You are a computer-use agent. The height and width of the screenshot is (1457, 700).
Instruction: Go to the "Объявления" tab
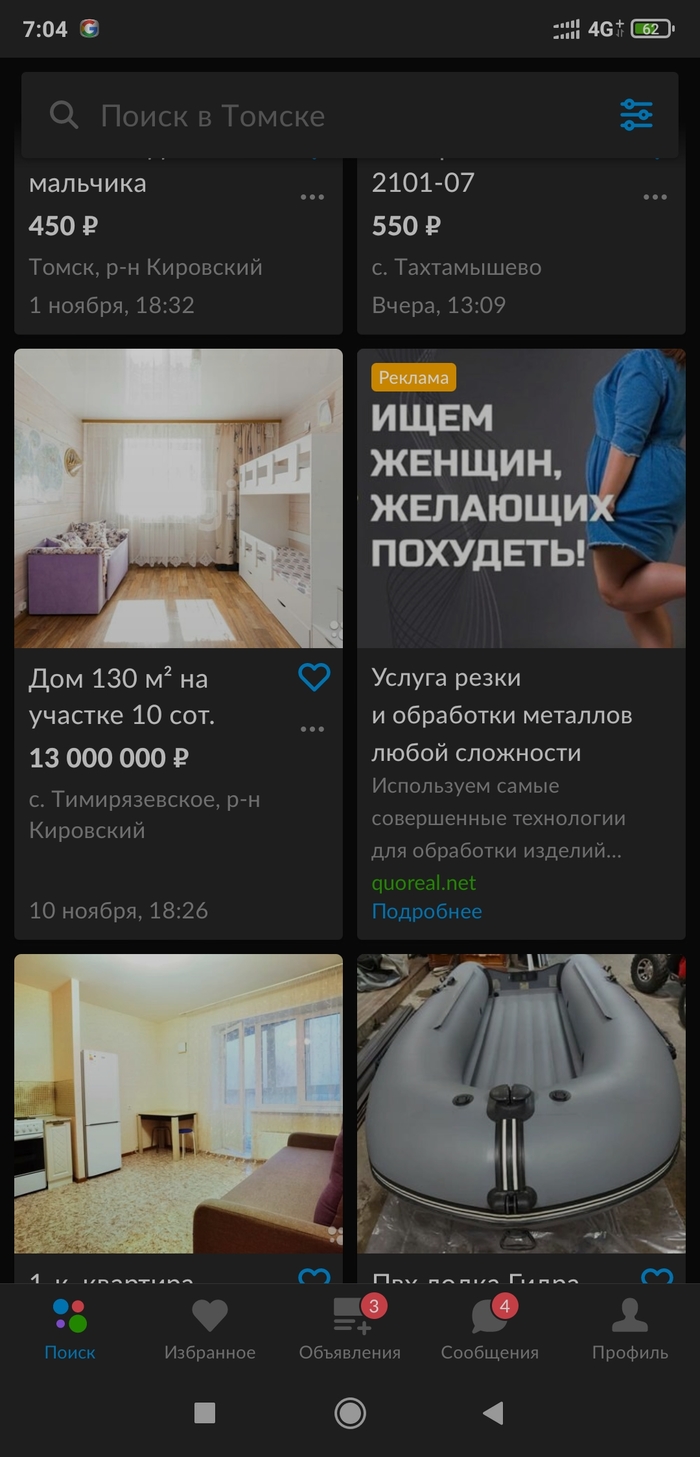pos(350,1330)
